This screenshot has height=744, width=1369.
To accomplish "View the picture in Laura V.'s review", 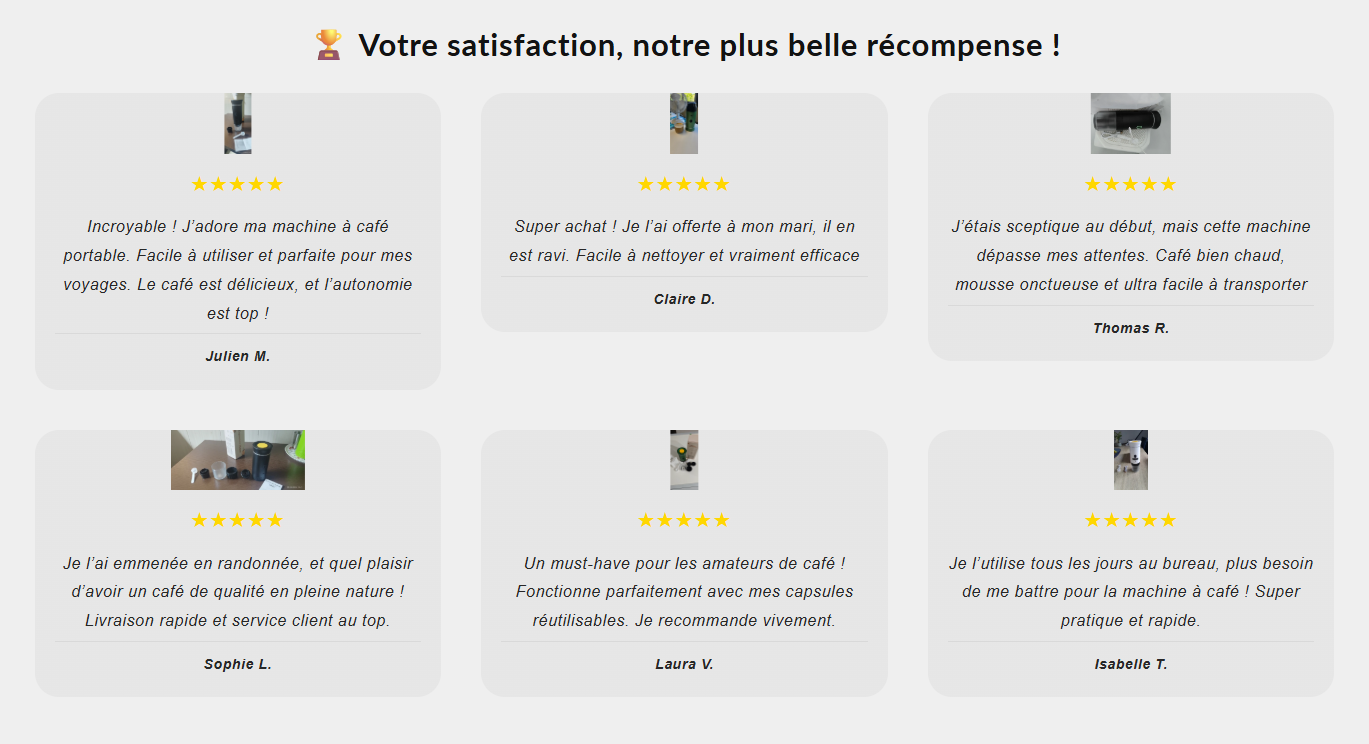I will tap(684, 460).
